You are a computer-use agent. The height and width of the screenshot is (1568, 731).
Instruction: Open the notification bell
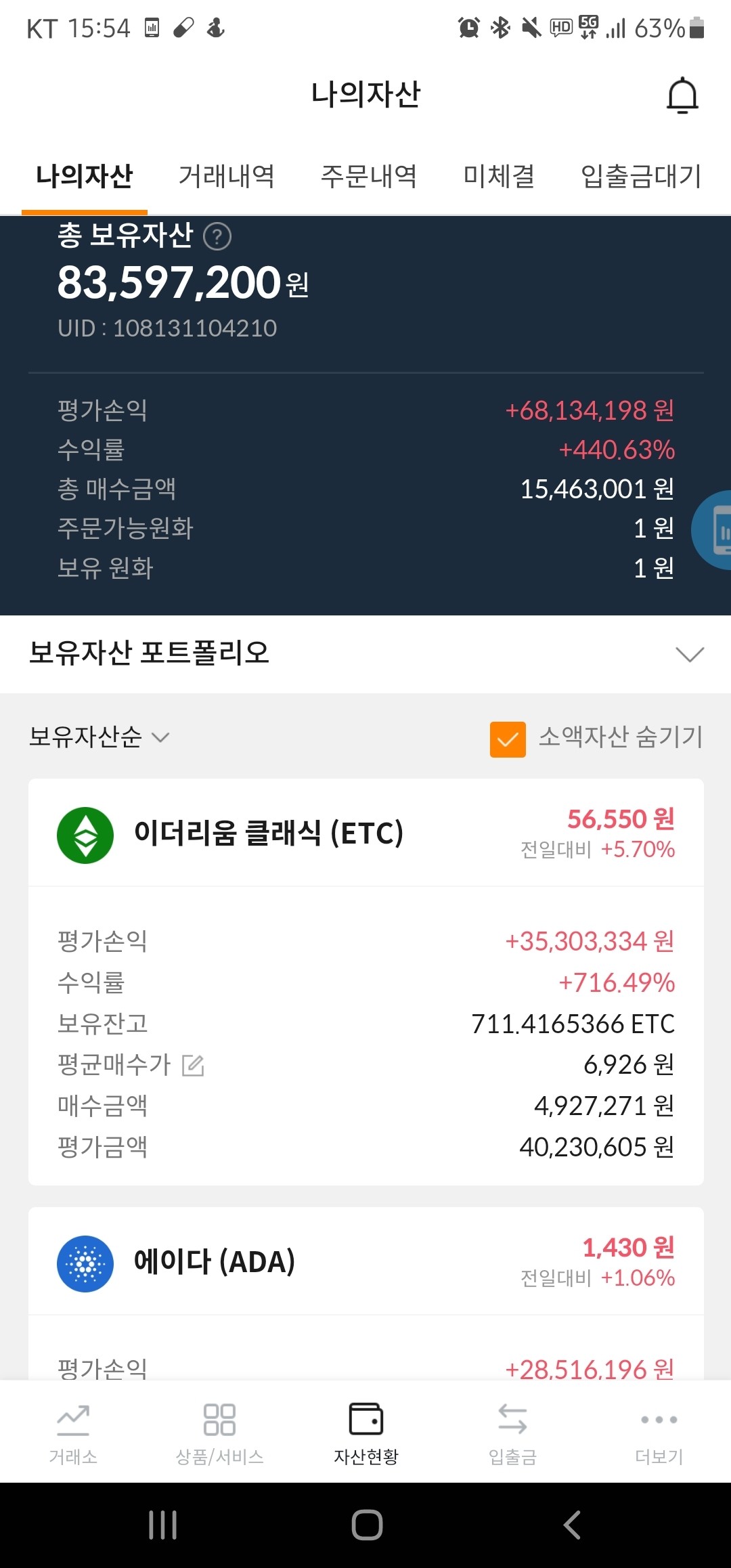coord(682,95)
